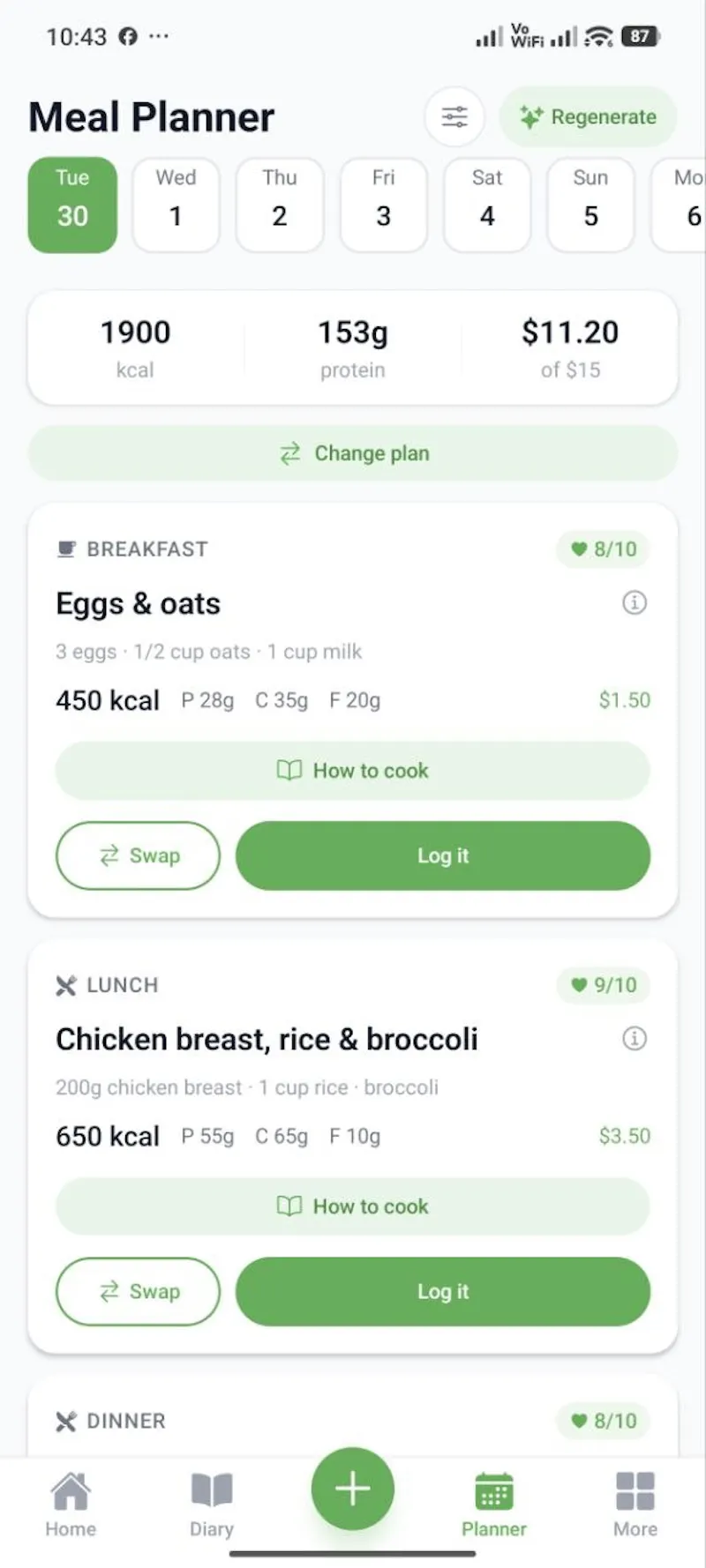
Task: Select Thu 2 in the date strip
Action: click(280, 205)
